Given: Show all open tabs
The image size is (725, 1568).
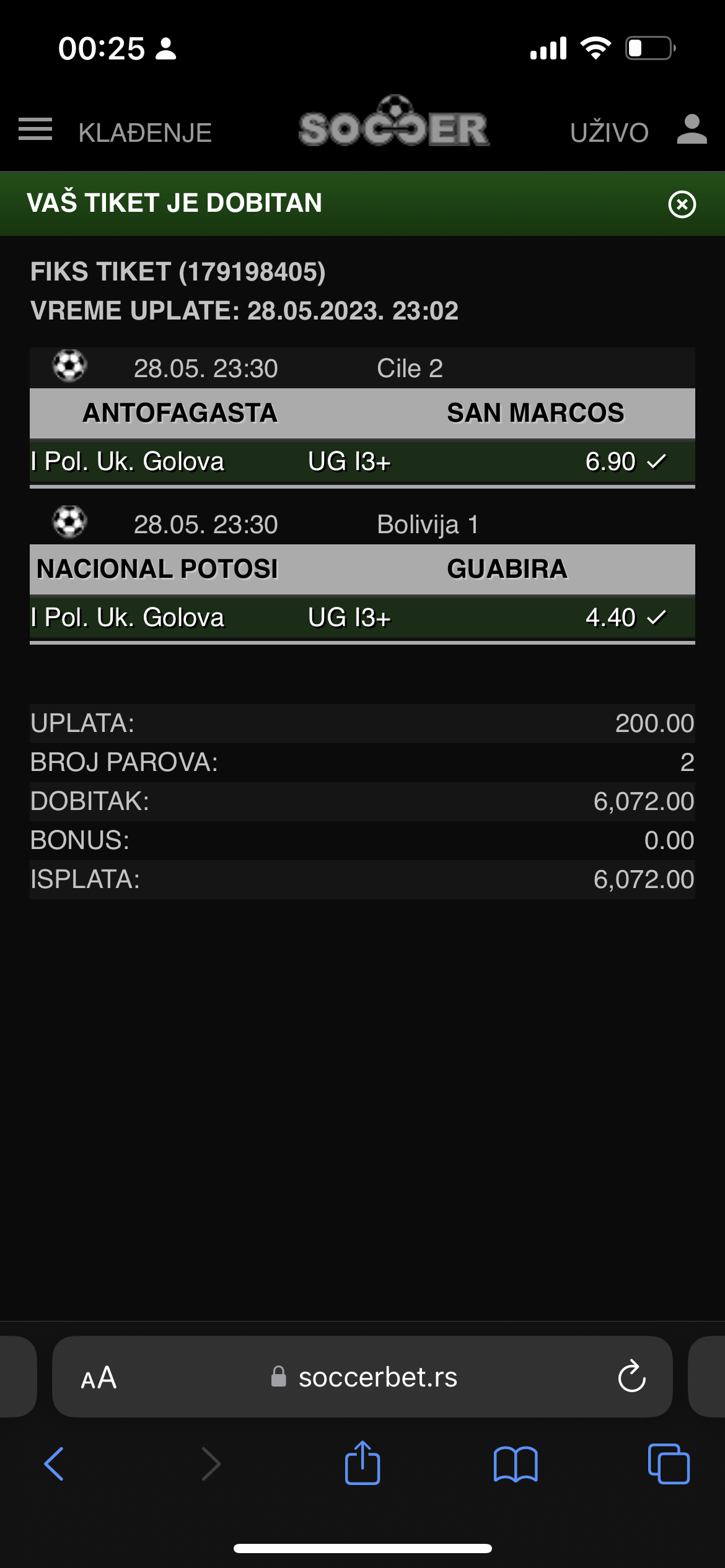Looking at the screenshot, I should coord(669,1464).
